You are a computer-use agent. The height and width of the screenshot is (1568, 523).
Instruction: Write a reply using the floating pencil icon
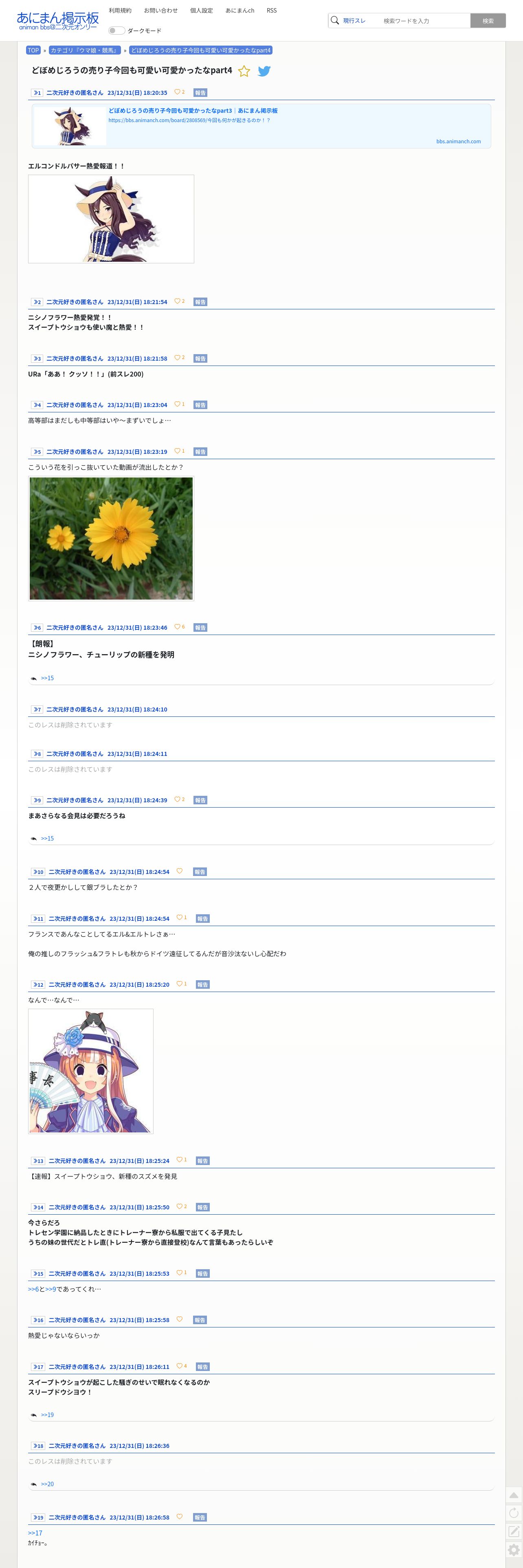[513, 1531]
